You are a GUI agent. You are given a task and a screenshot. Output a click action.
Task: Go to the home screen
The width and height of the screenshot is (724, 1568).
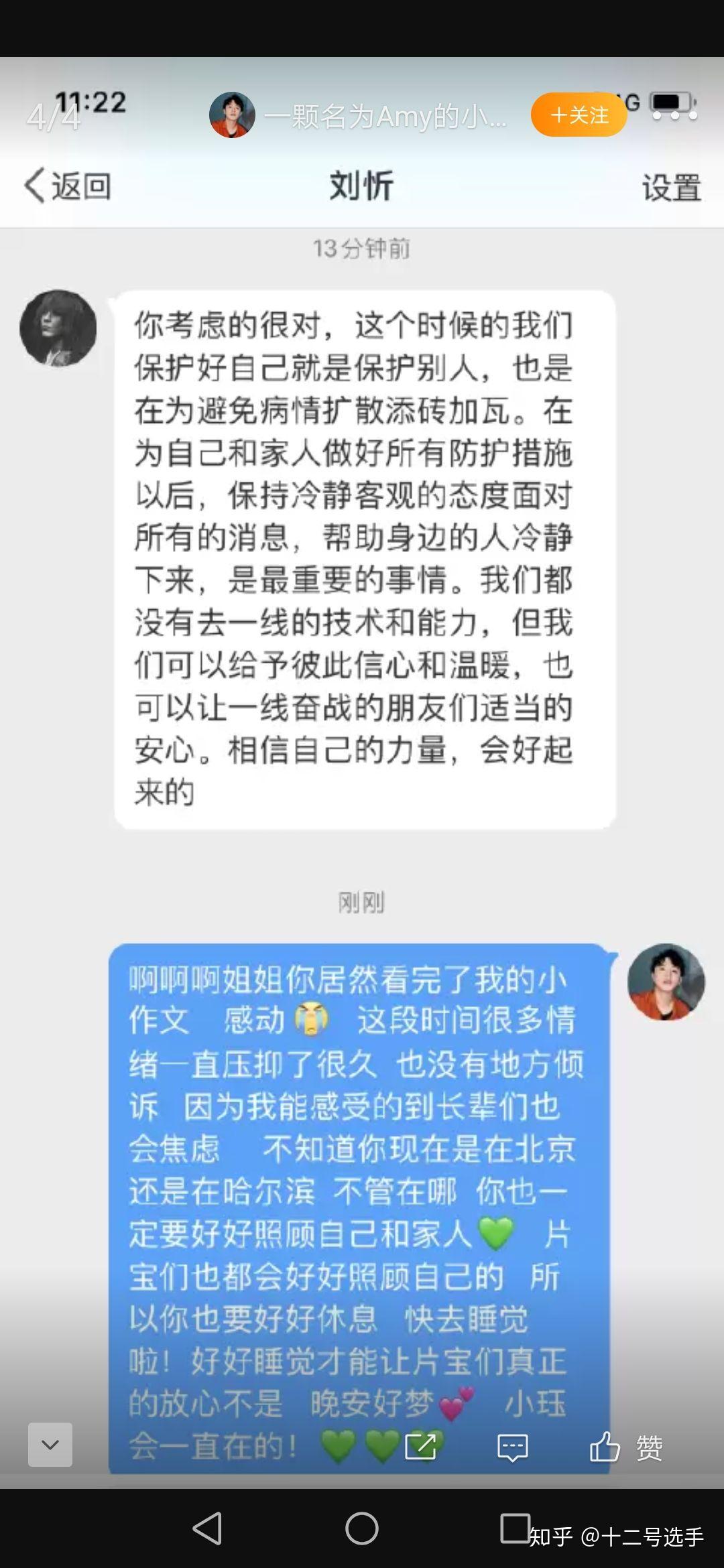(361, 1529)
